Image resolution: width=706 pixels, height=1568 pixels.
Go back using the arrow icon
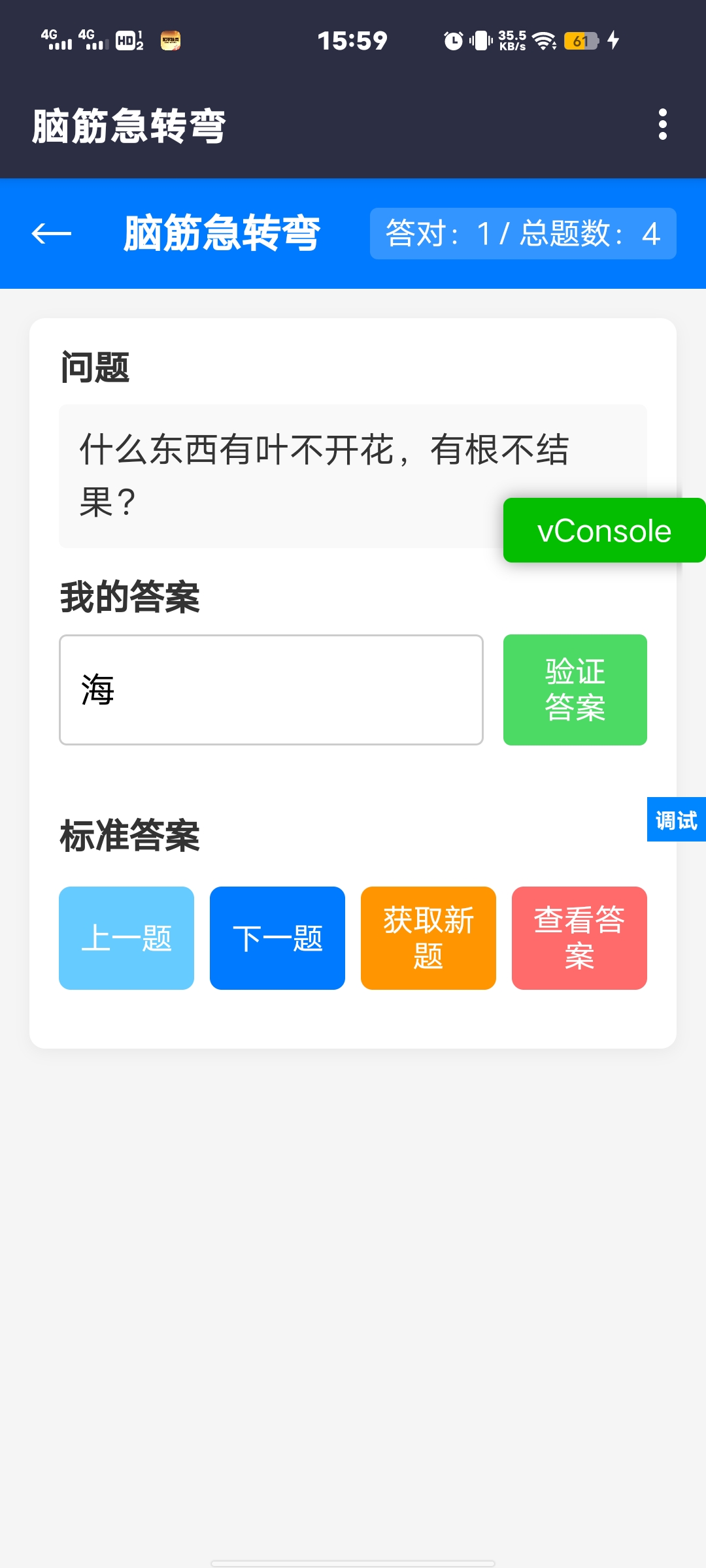click(52, 233)
